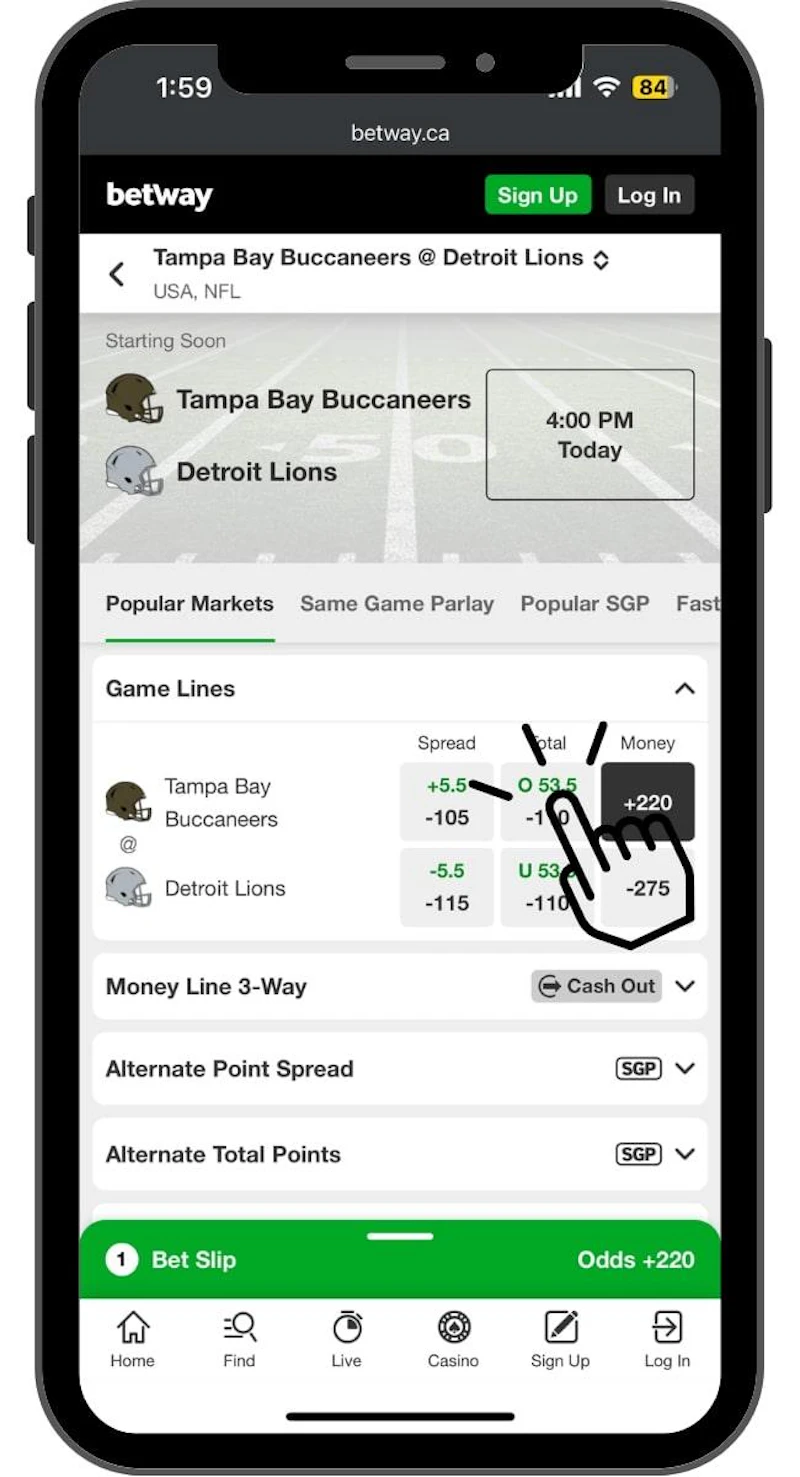Open Casino in the bottom navigation
This screenshot has height=1477, width=800.
pyautogui.click(x=453, y=1340)
